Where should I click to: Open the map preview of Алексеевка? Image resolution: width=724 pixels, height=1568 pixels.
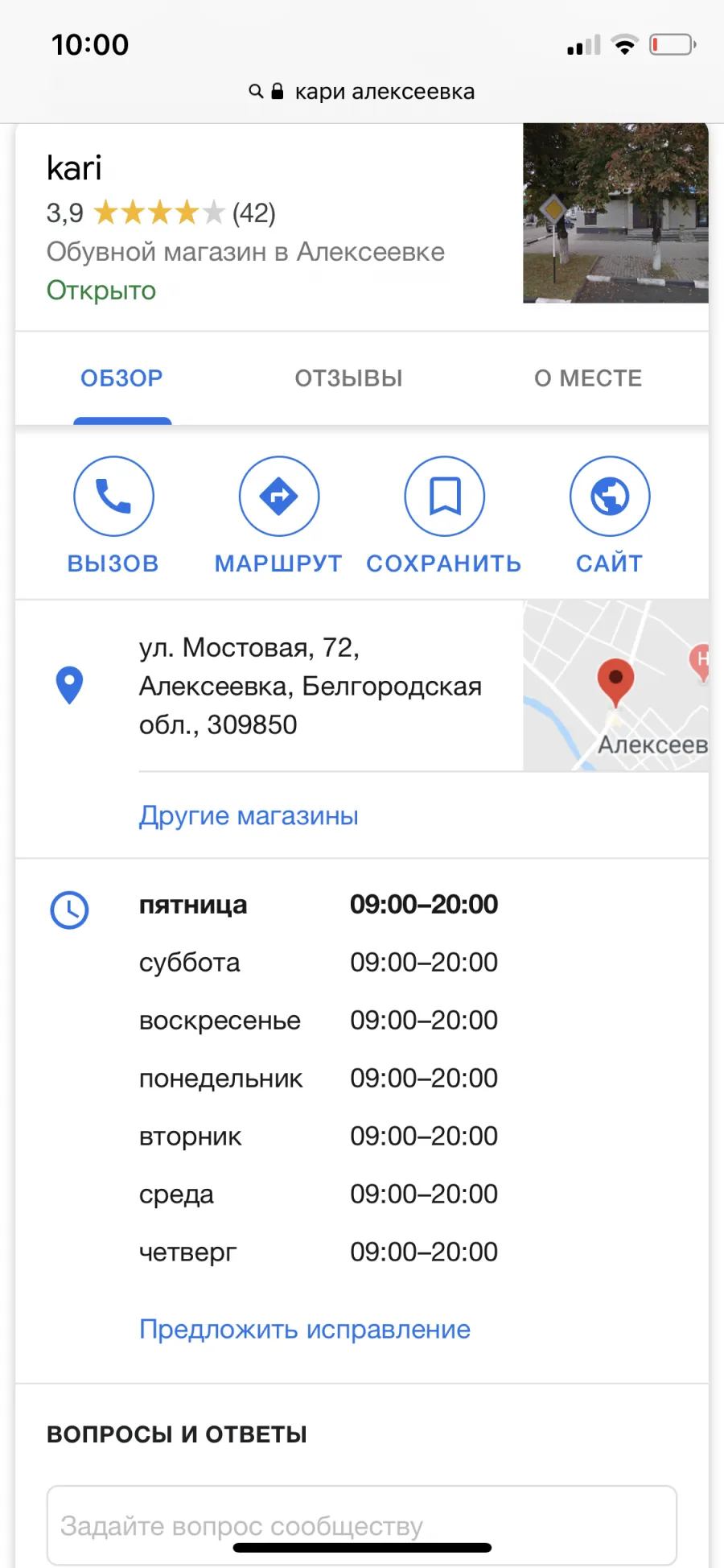[x=615, y=685]
